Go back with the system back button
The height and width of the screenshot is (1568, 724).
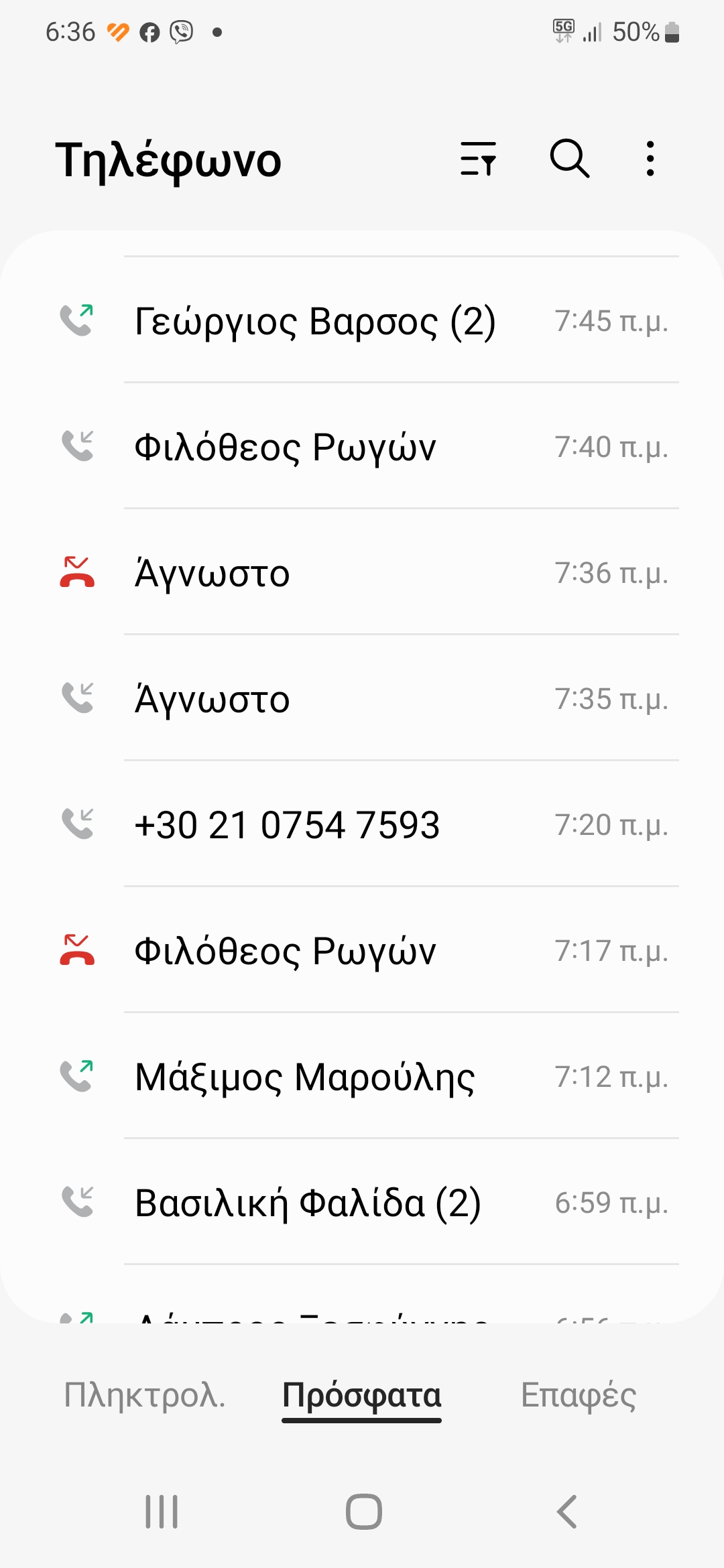click(x=567, y=1512)
